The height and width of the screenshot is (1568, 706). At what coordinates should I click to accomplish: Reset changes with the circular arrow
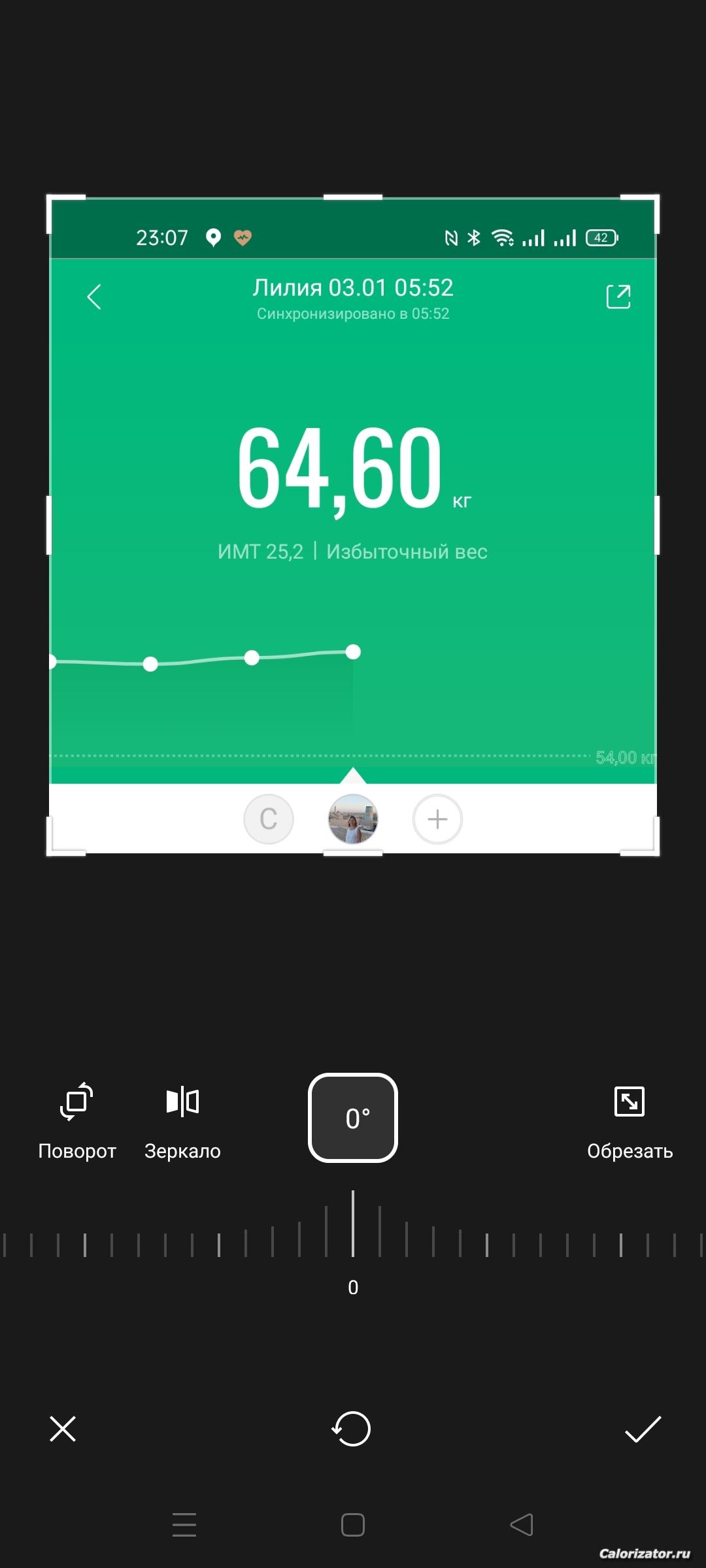(x=352, y=1429)
